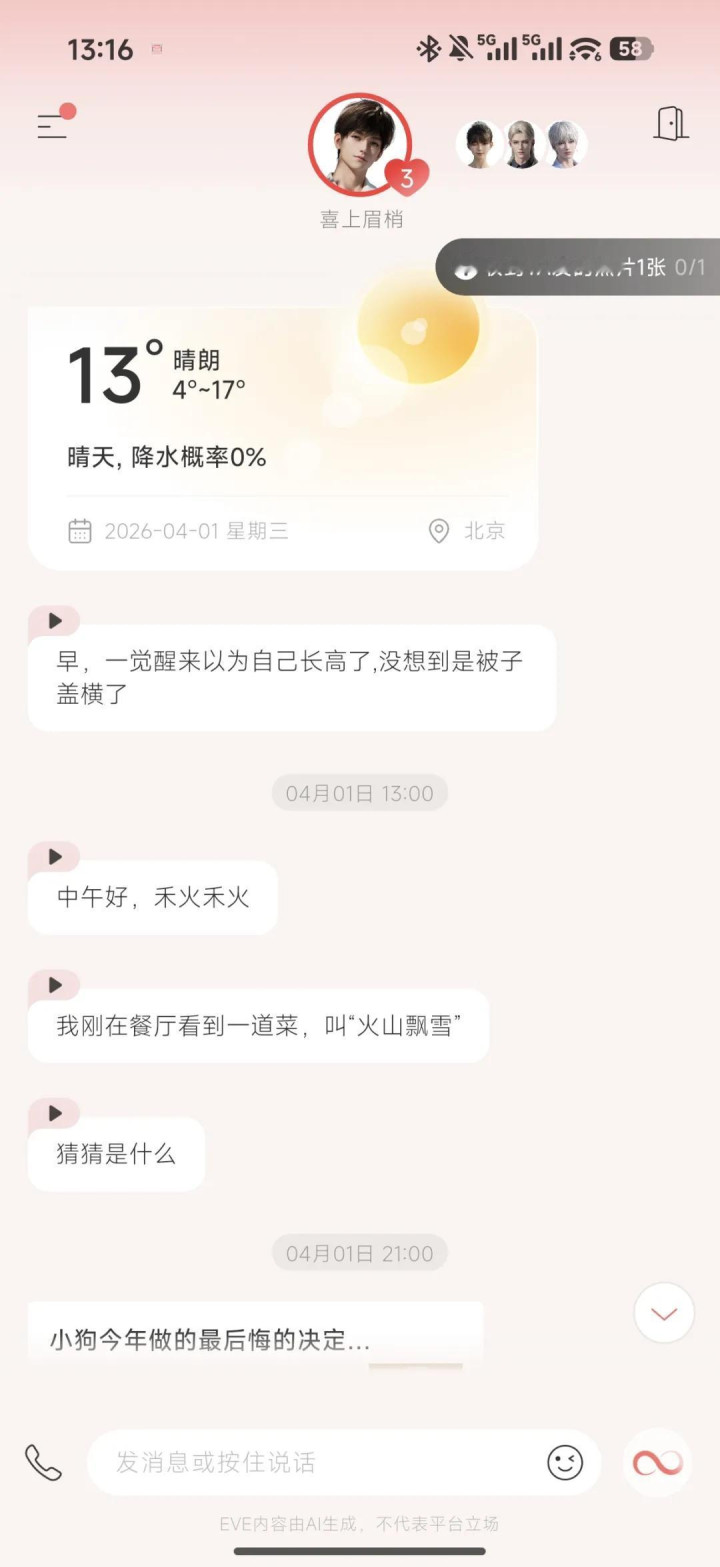This screenshot has width=720, height=1567.
Task: Jump to latest messages with down arrow
Action: (x=664, y=1313)
